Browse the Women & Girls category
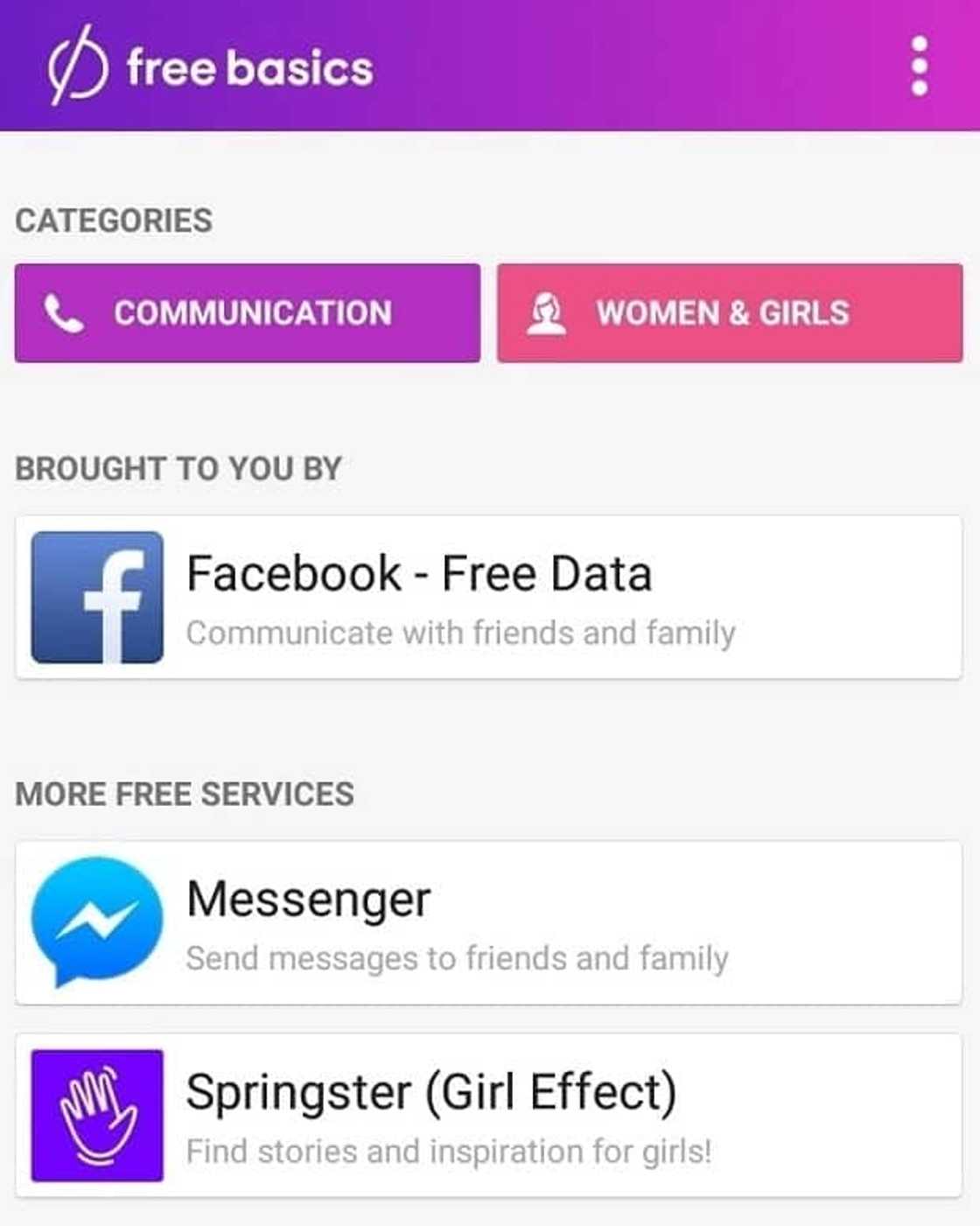This screenshot has height=1226, width=980. point(730,313)
